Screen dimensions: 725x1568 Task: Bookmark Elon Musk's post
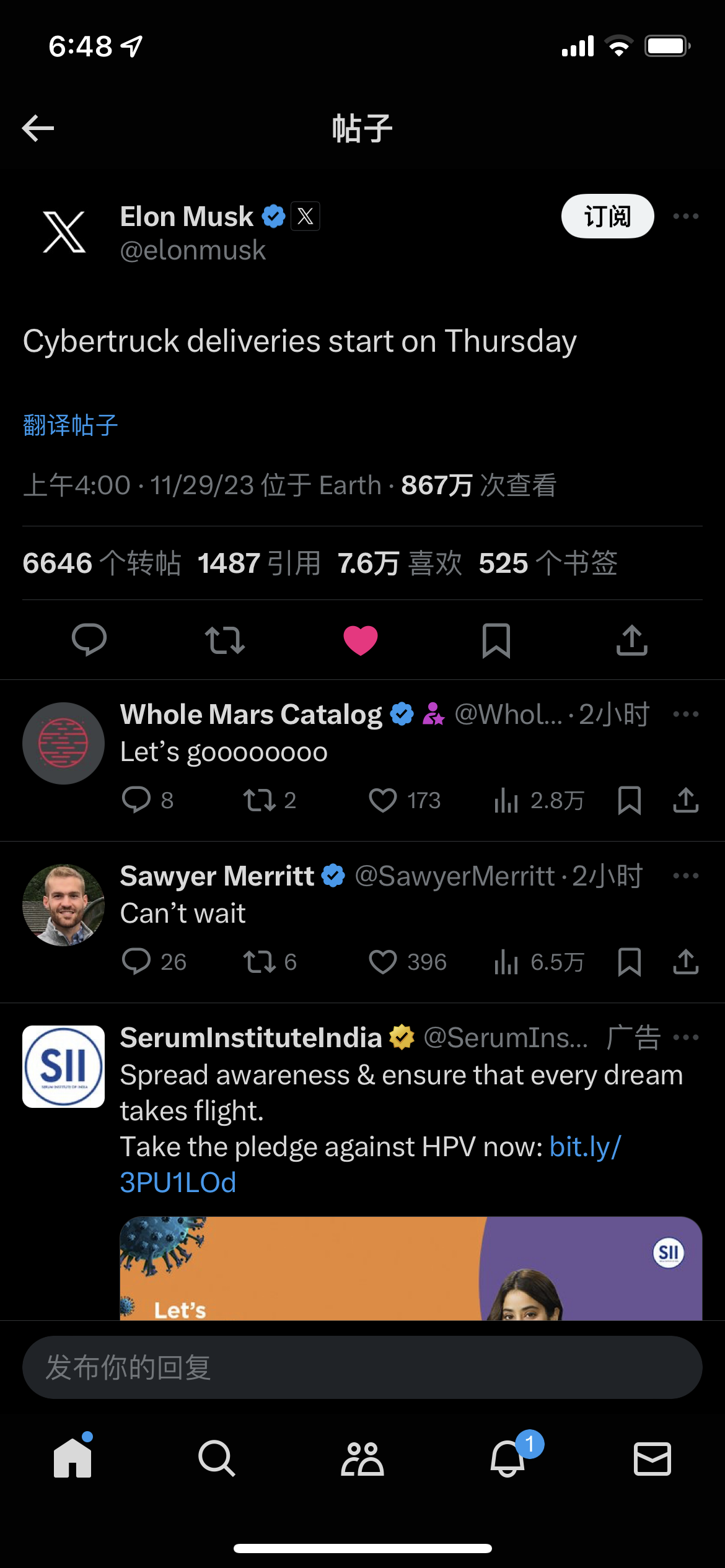[x=496, y=640]
